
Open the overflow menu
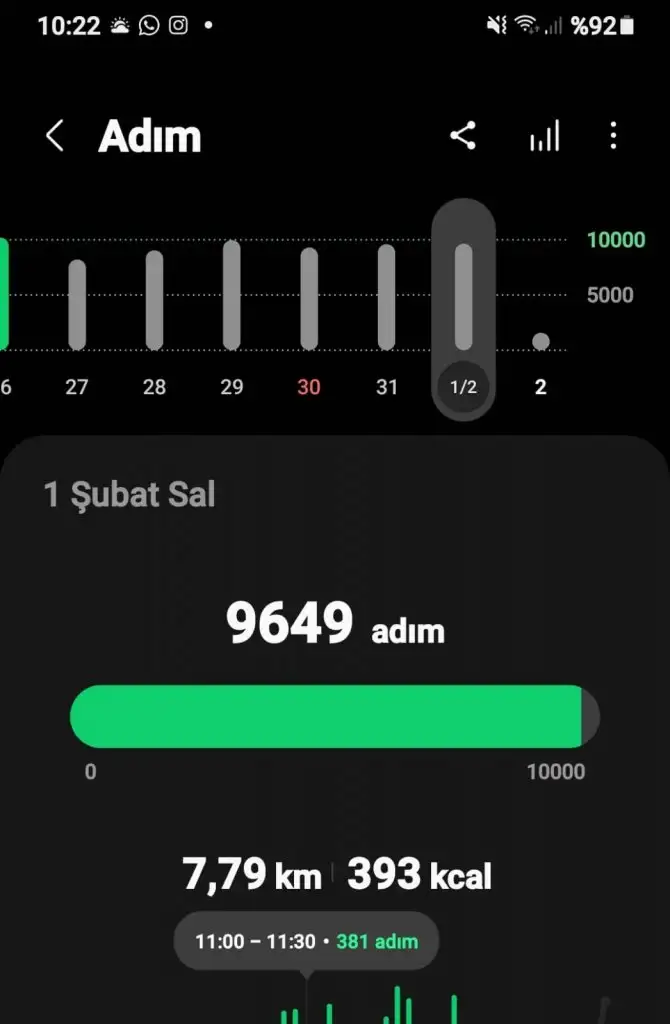point(613,136)
